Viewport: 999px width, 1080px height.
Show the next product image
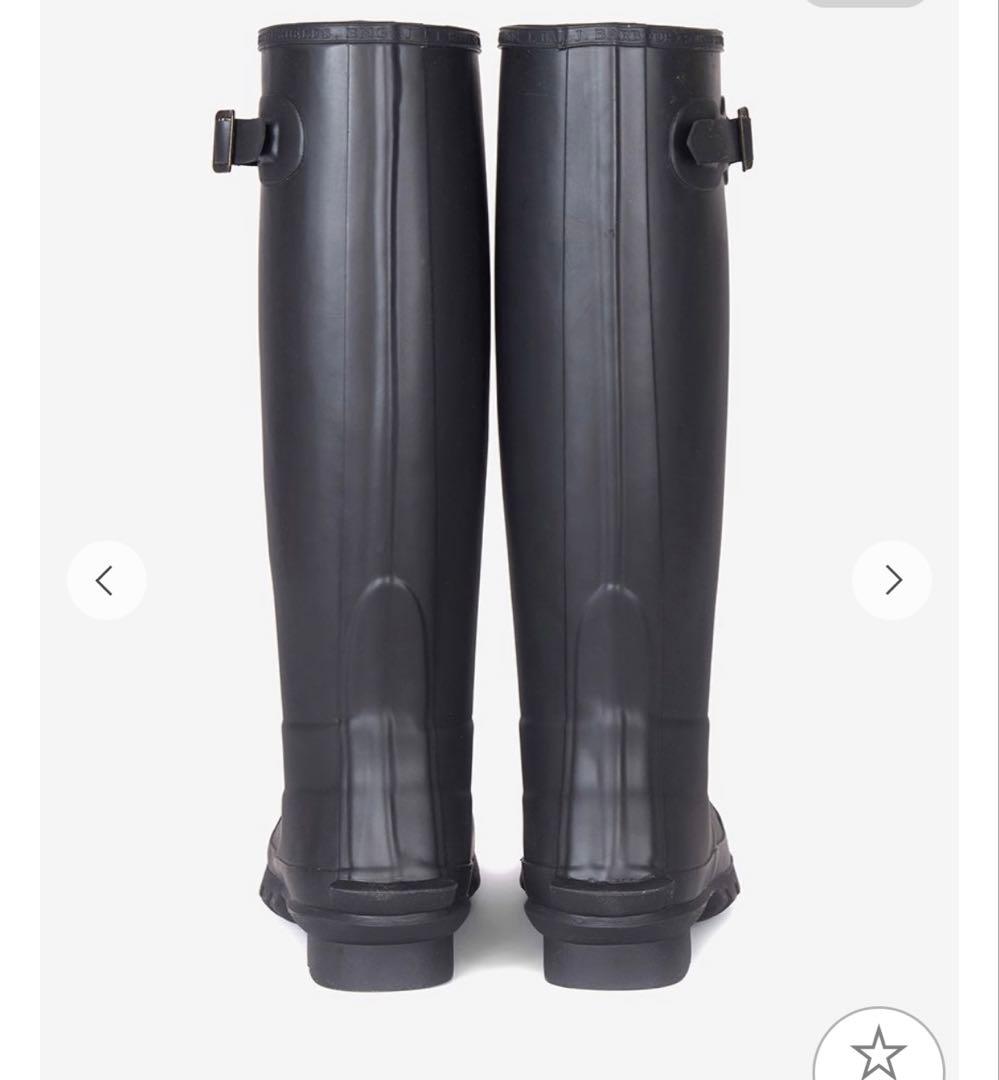(x=892, y=580)
